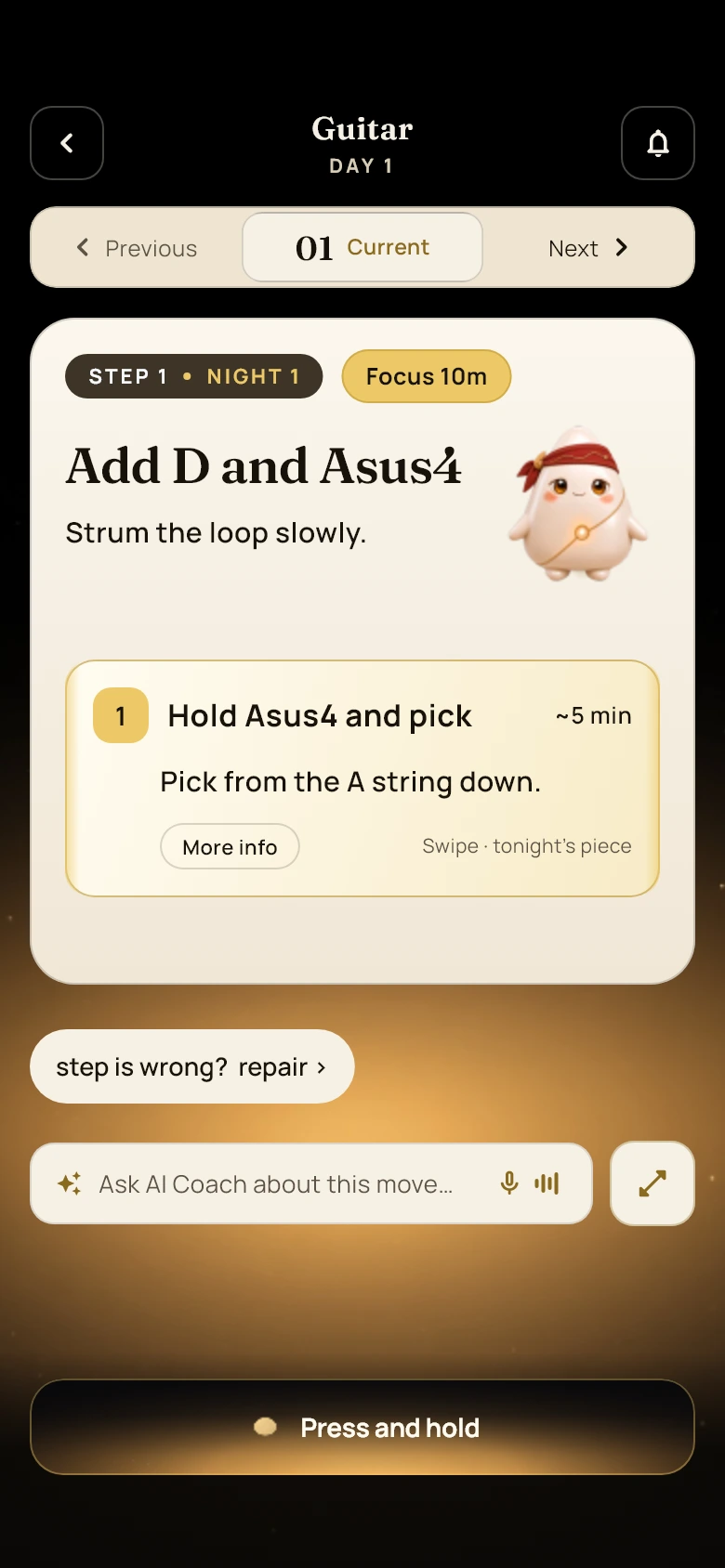Tap the Press and hold button
The width and height of the screenshot is (725, 1568).
point(362,1427)
